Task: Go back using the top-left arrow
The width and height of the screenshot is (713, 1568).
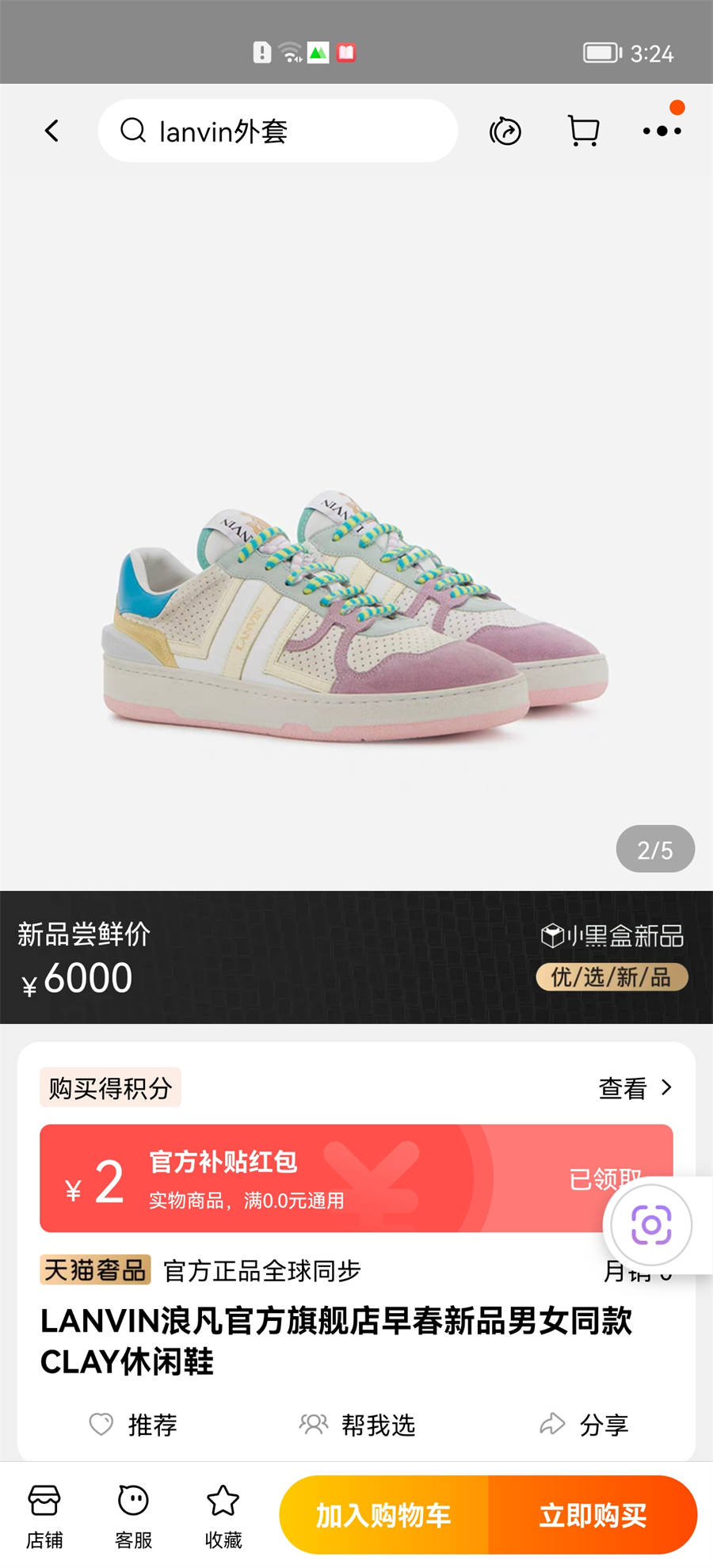Action: click(x=52, y=131)
